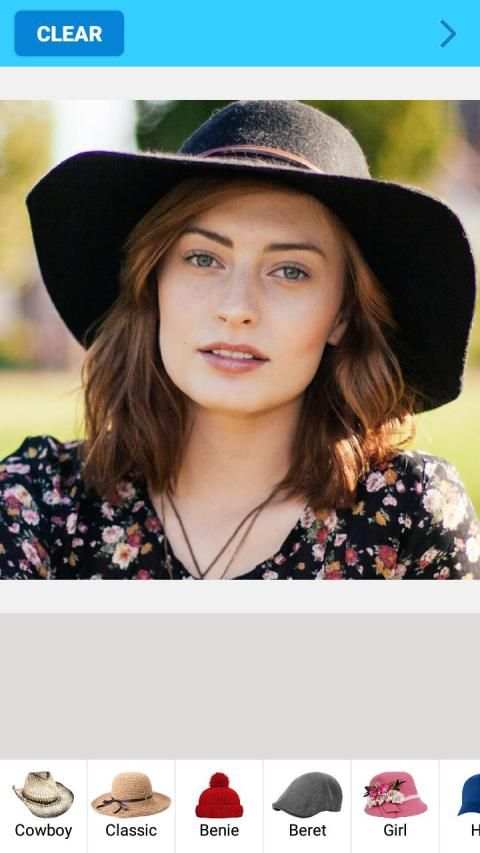
Task: Choose the Classic straw hat
Action: (x=131, y=806)
